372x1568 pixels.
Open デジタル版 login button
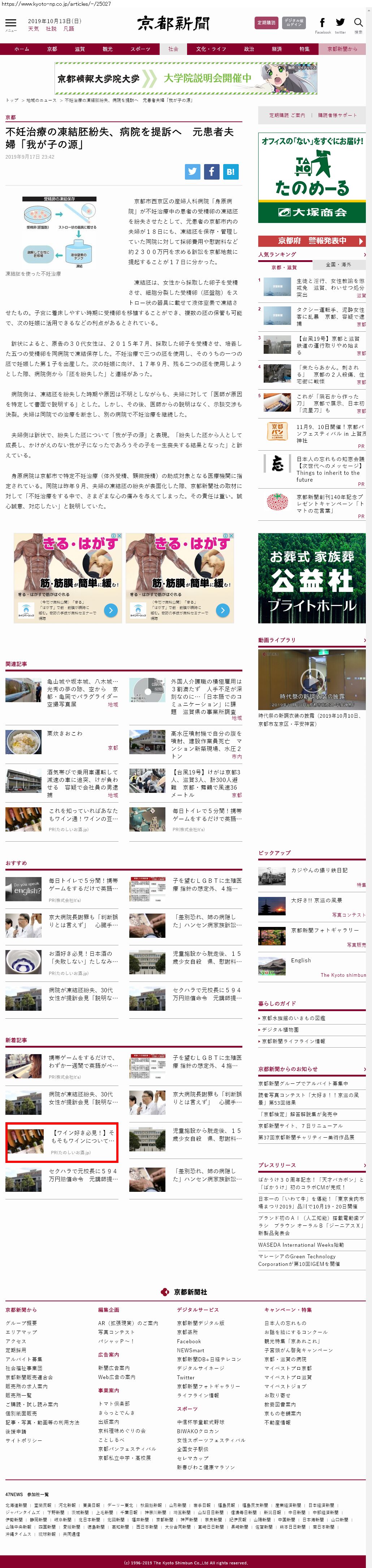[x=294, y=23]
